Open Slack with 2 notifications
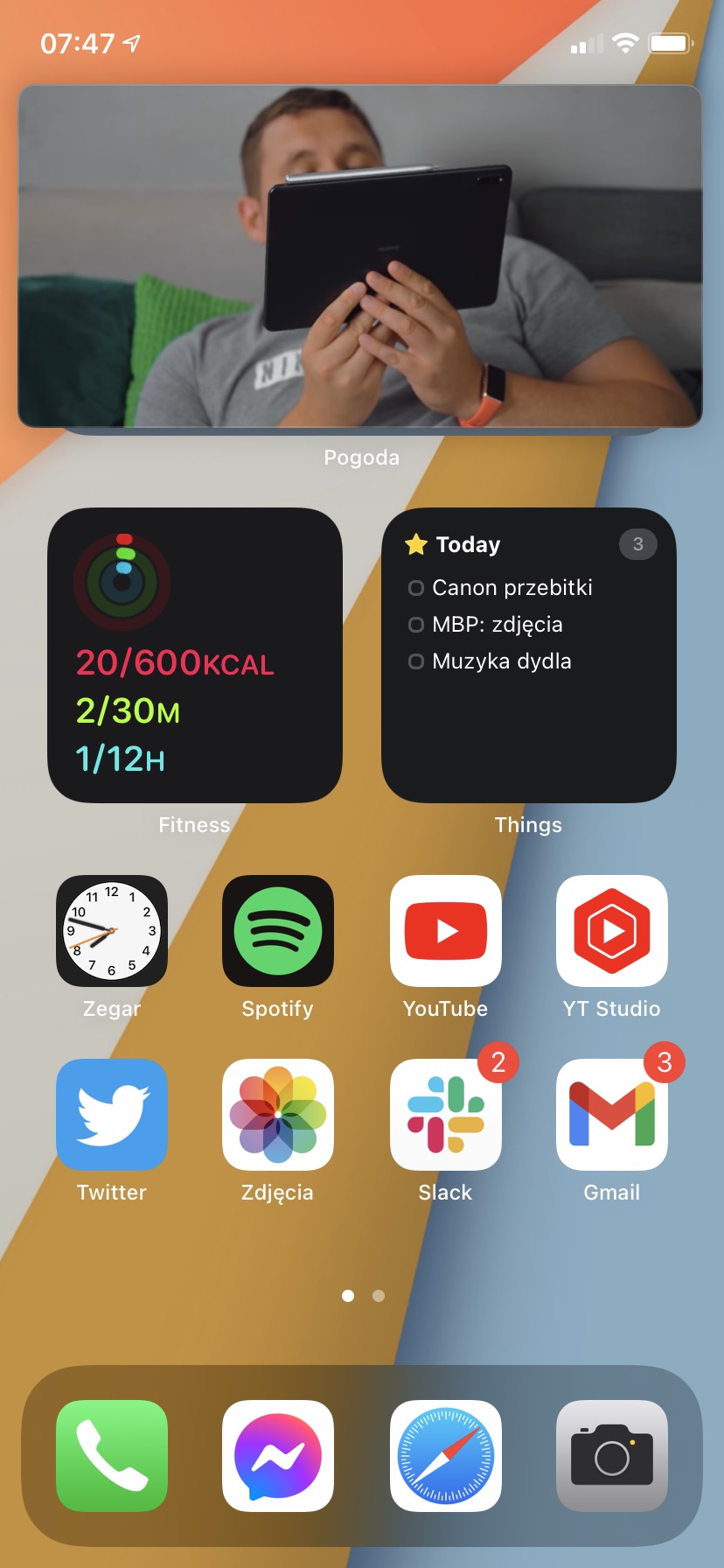Screen dimensions: 724x1568 [446, 1115]
